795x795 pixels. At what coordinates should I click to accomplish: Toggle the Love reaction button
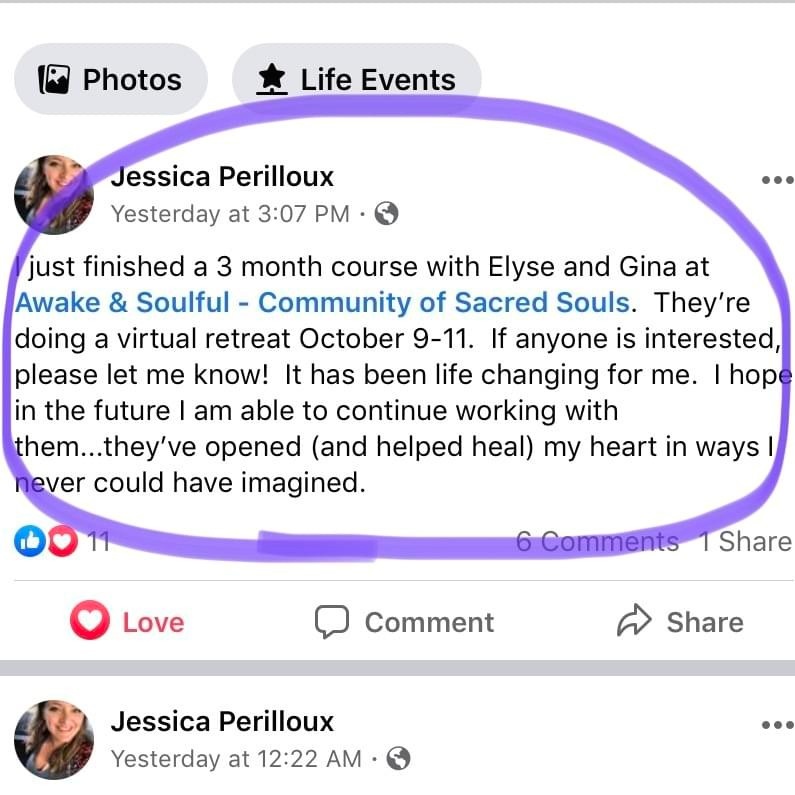(127, 622)
